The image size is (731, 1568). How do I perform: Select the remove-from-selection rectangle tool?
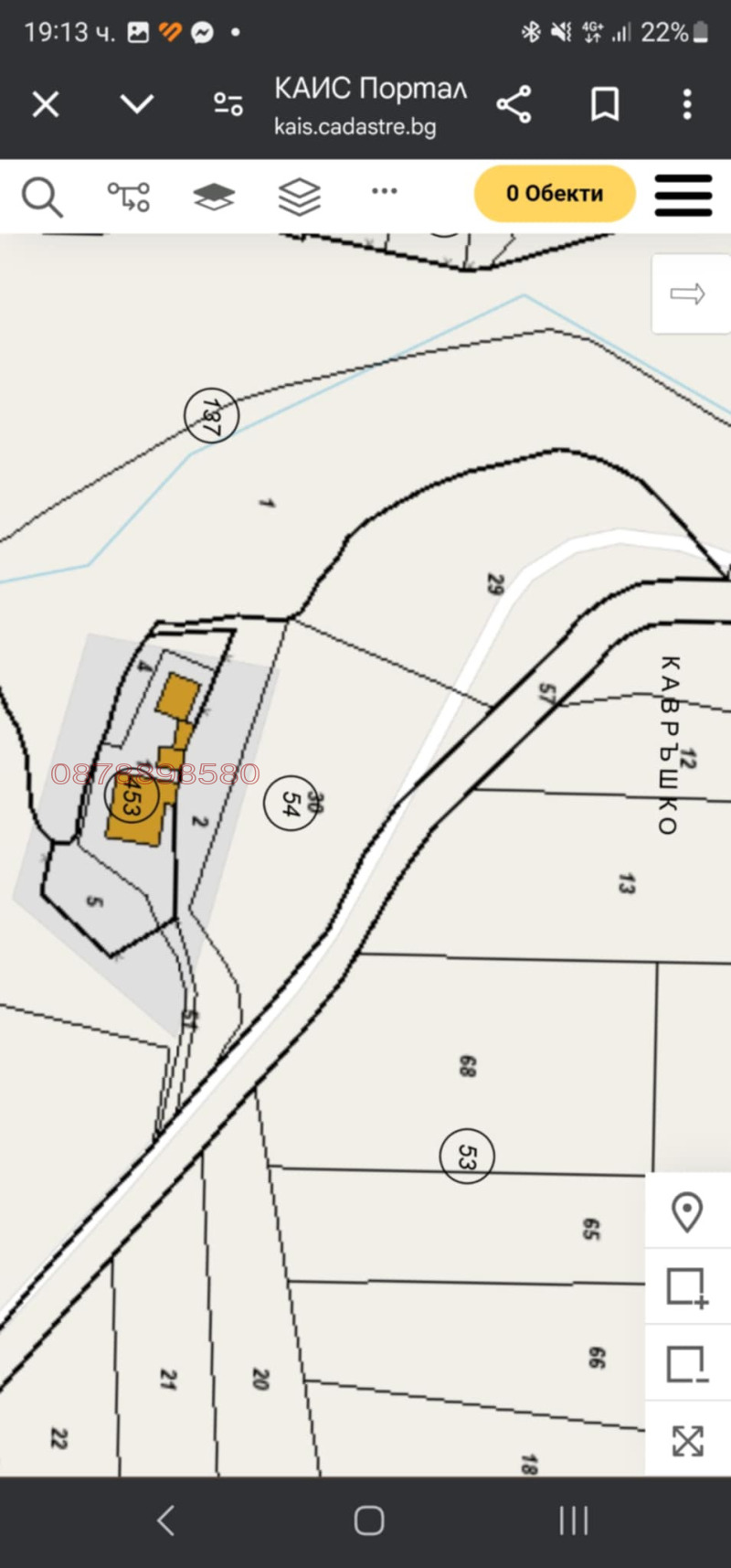(x=686, y=1363)
